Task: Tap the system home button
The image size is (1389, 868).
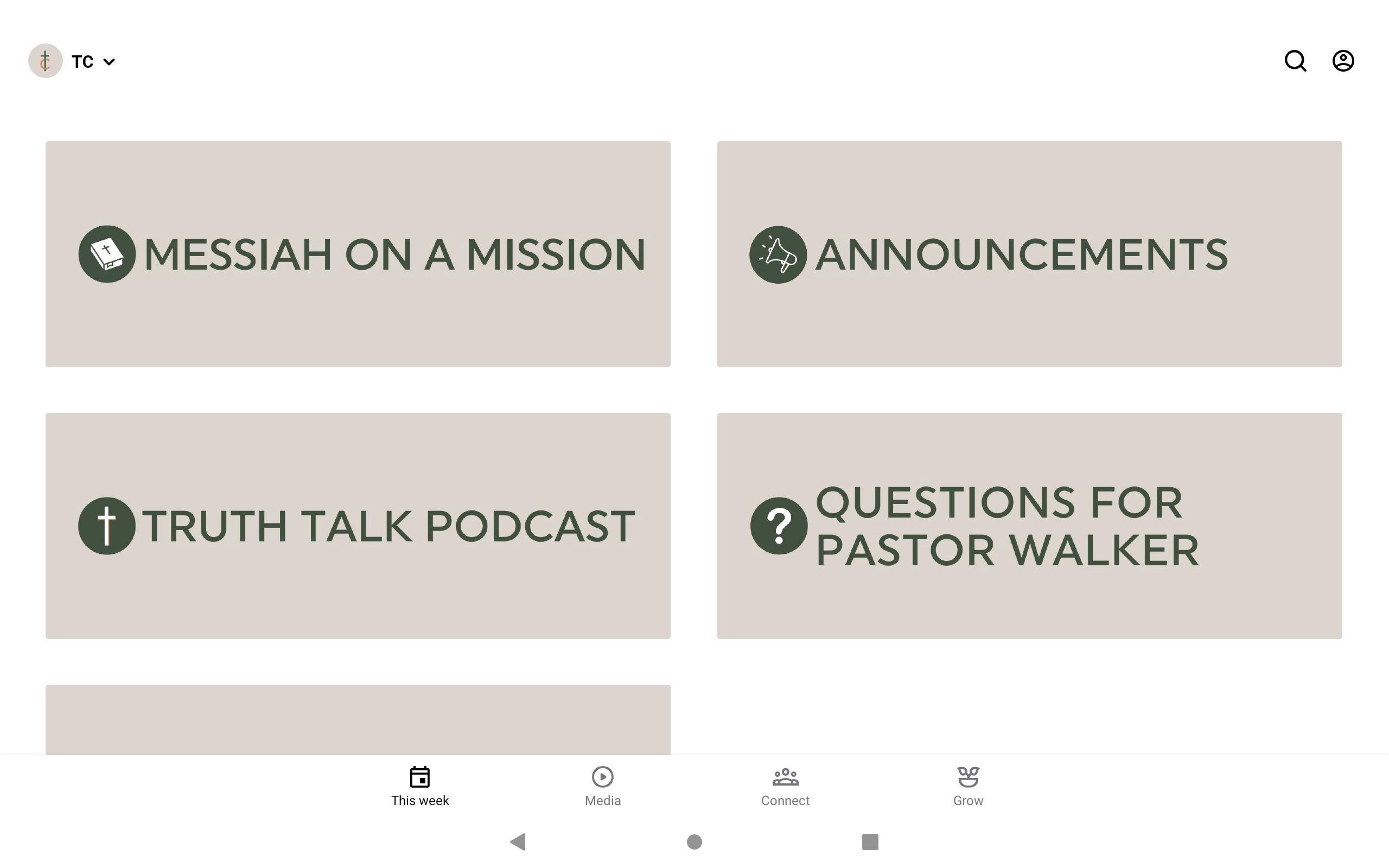Action: coord(694,841)
